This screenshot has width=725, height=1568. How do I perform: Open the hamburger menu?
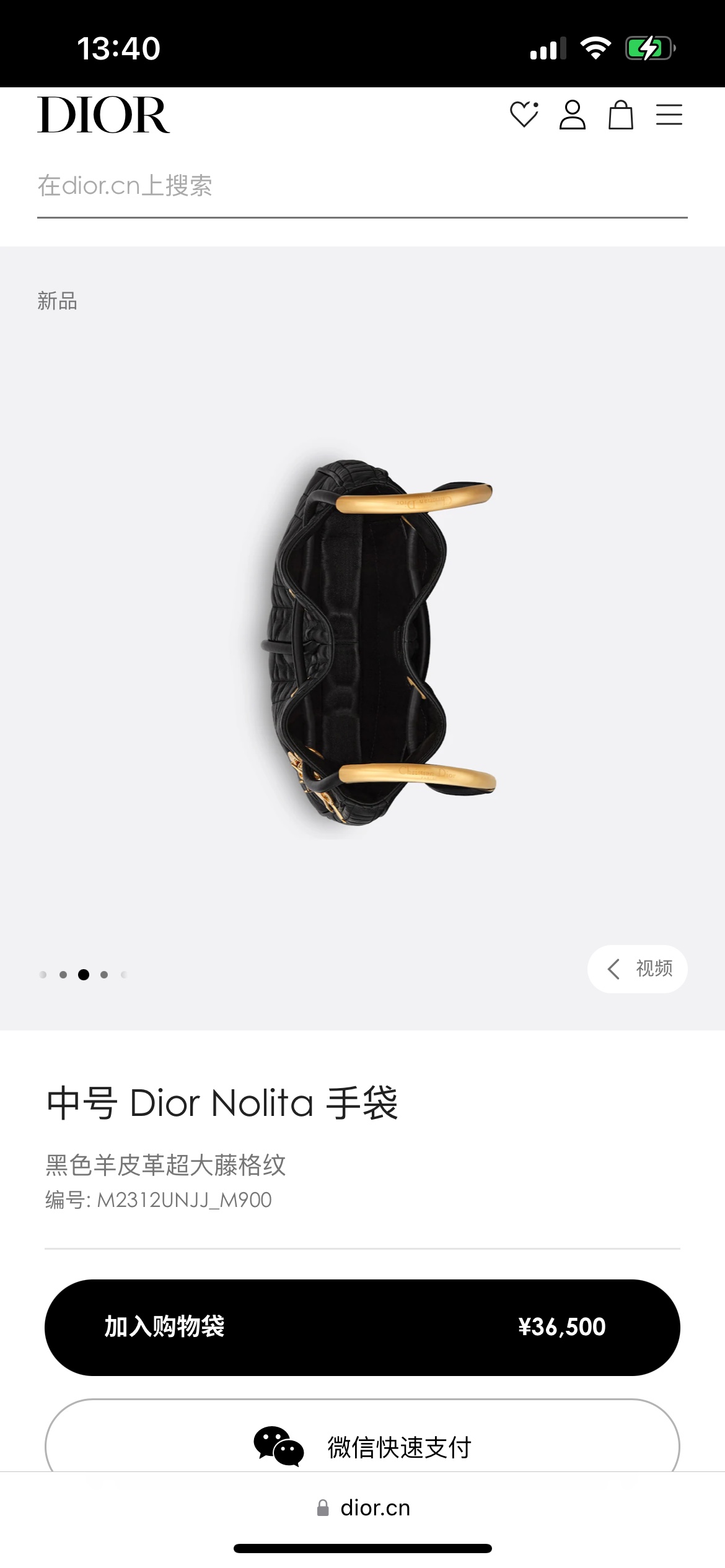[669, 115]
